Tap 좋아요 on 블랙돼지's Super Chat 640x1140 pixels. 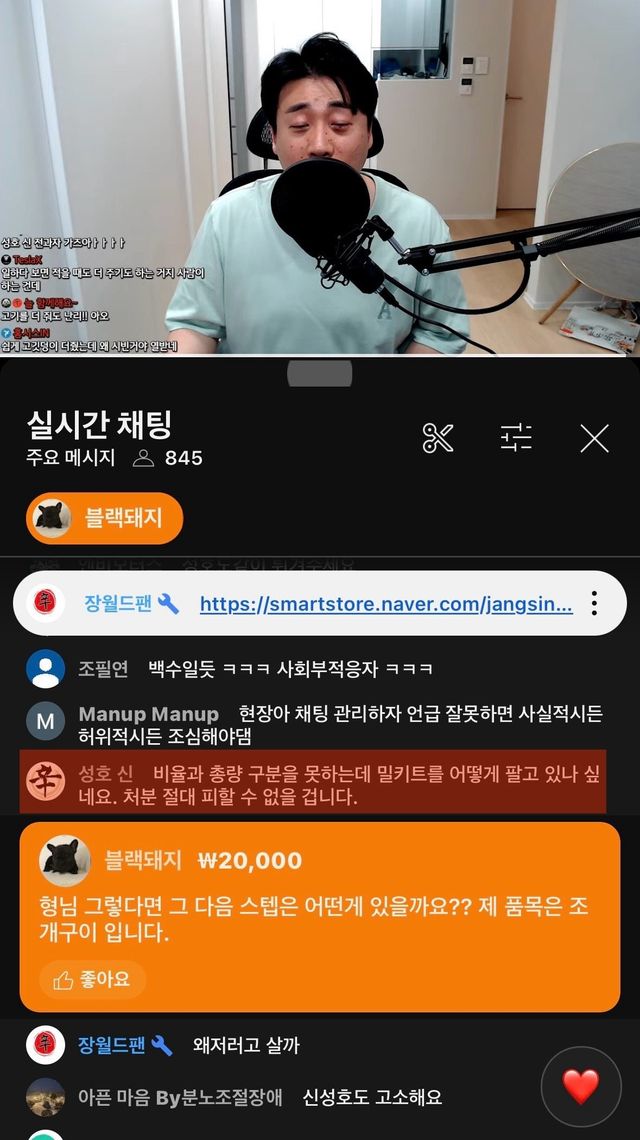point(92,980)
